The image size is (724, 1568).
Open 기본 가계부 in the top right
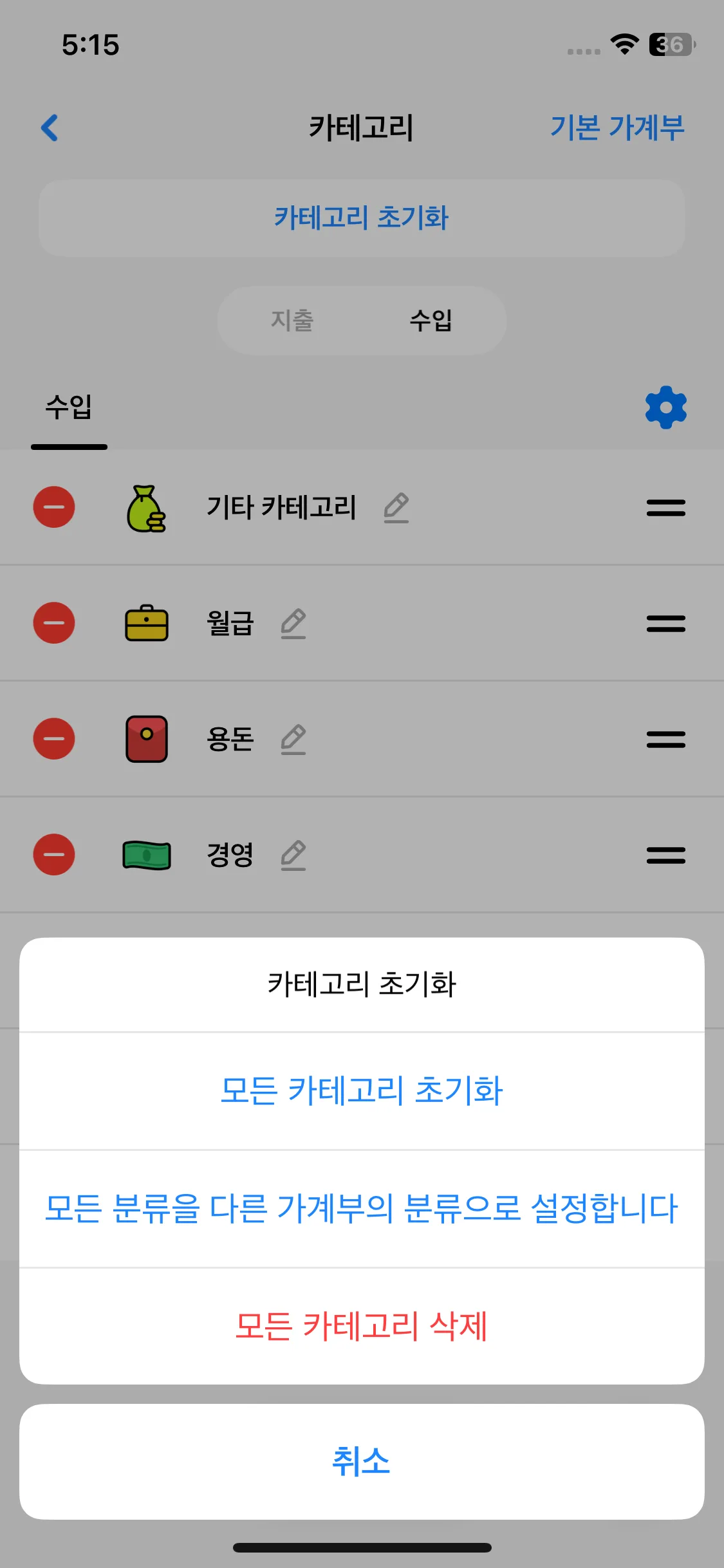click(618, 127)
